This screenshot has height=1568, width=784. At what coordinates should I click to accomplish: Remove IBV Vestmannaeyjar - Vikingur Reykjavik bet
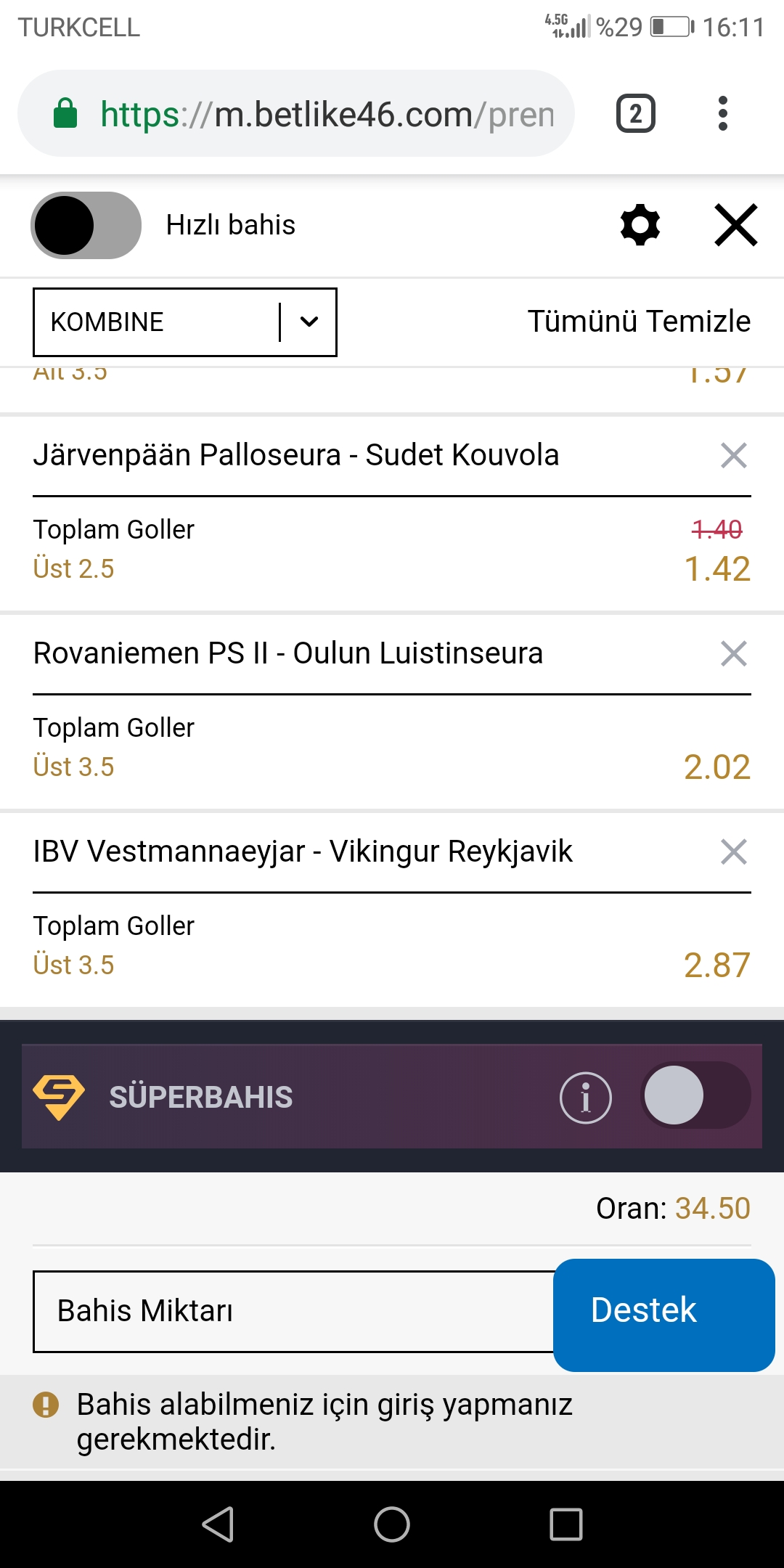point(734,852)
